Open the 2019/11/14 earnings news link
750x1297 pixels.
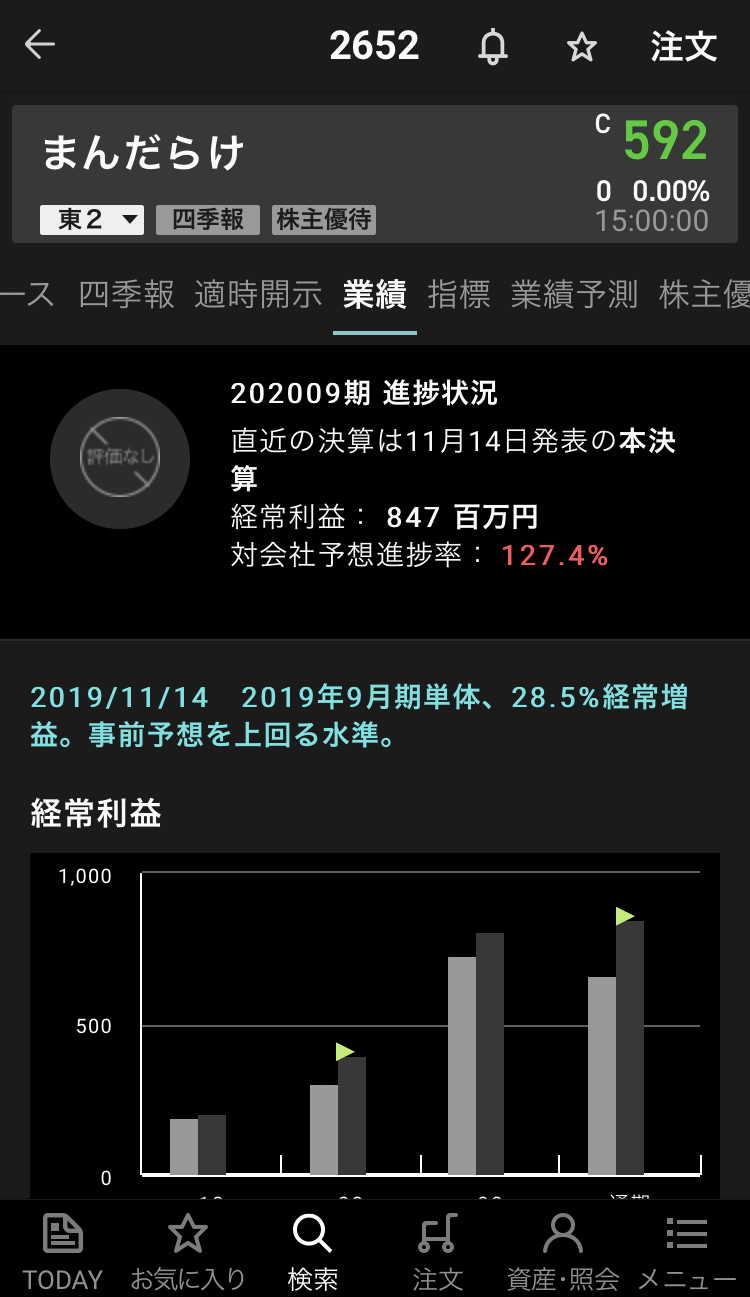[360, 716]
